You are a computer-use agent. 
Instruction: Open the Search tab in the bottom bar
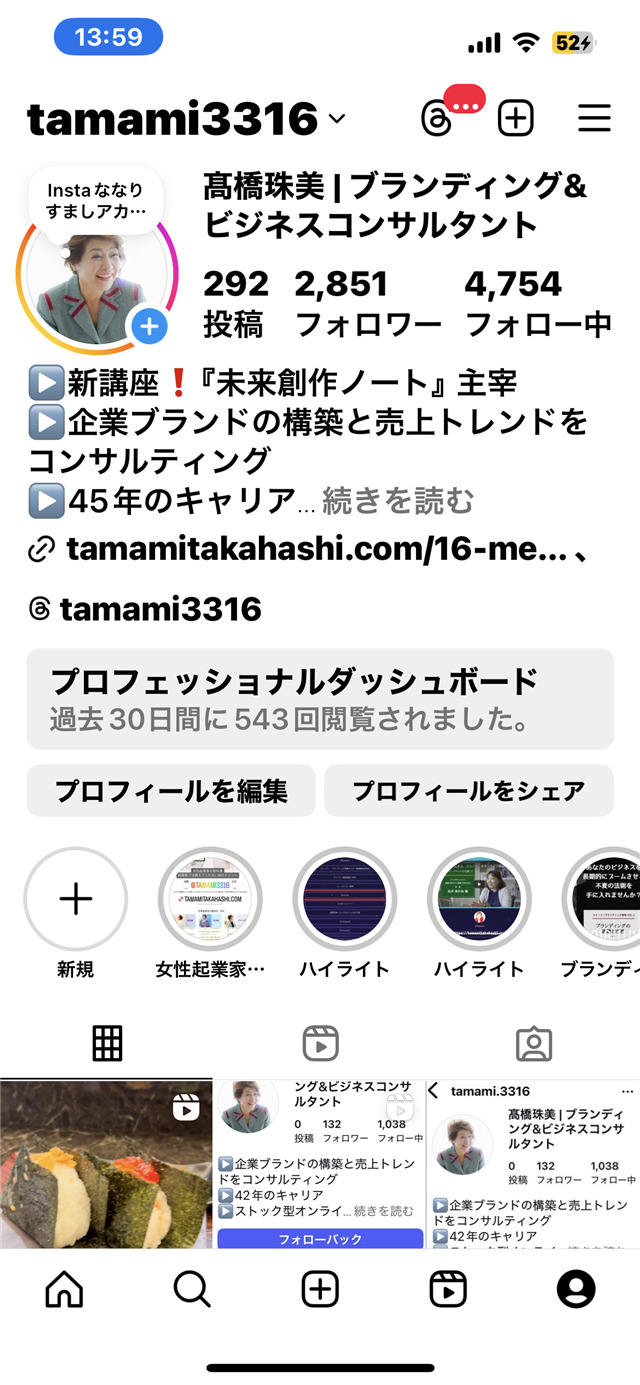(192, 1289)
